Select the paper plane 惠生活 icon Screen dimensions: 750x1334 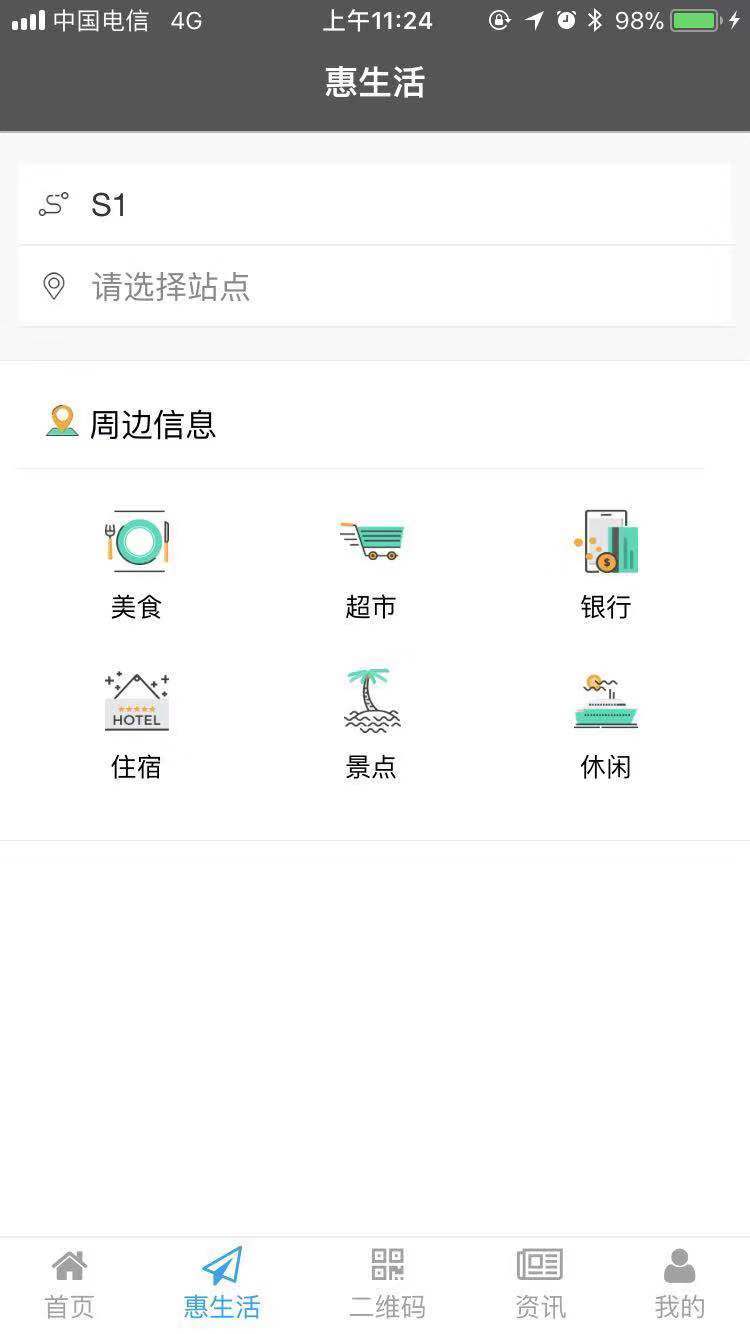click(x=222, y=1263)
